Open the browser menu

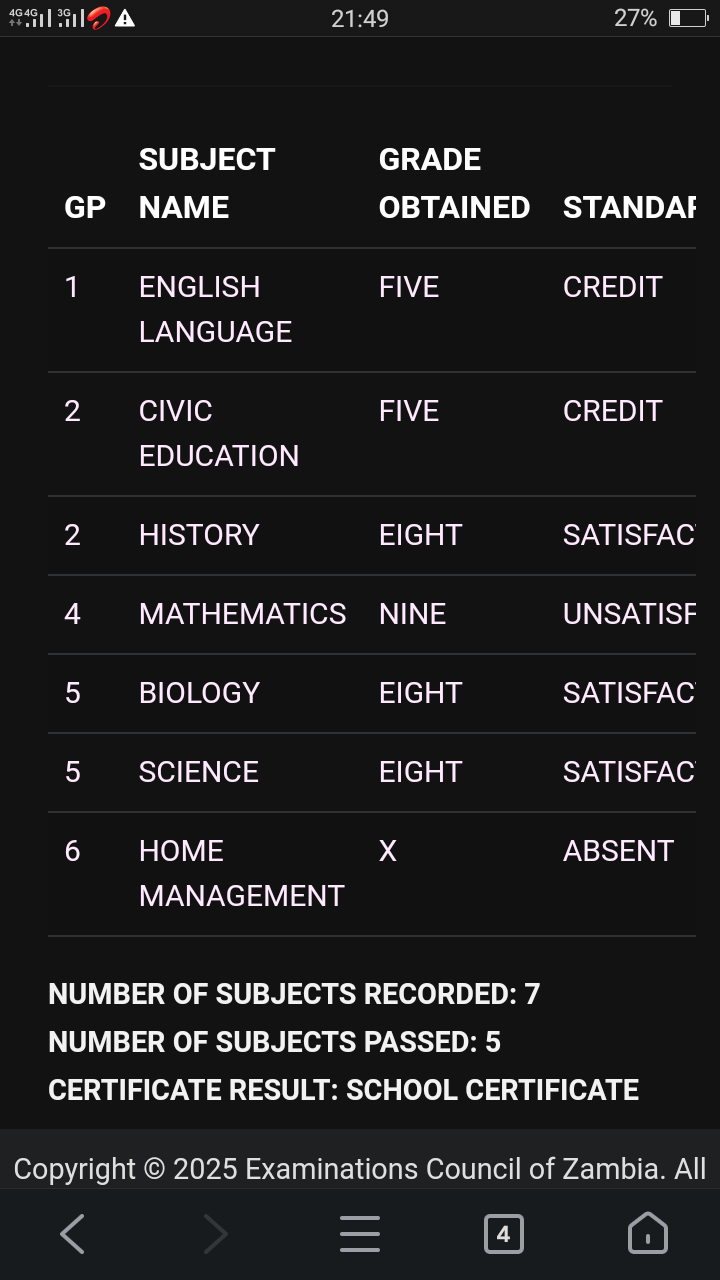pyautogui.click(x=360, y=1235)
